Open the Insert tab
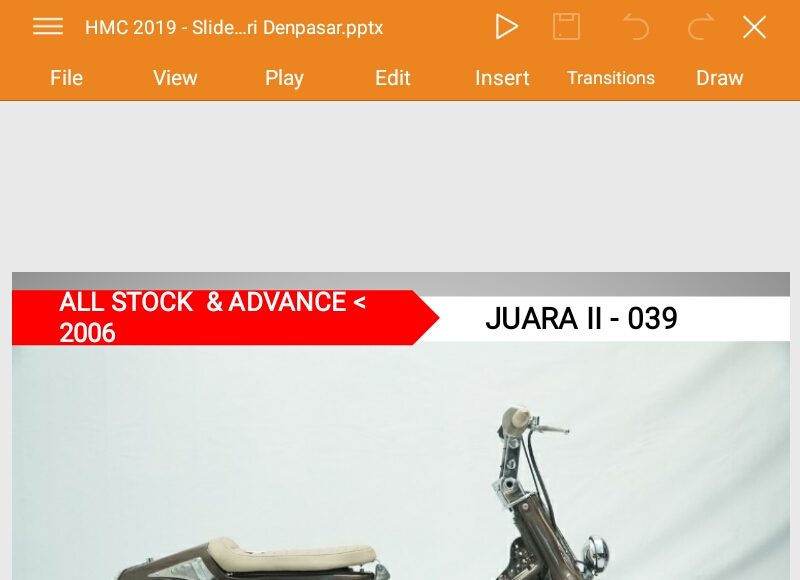The width and height of the screenshot is (800, 580). pyautogui.click(x=502, y=78)
